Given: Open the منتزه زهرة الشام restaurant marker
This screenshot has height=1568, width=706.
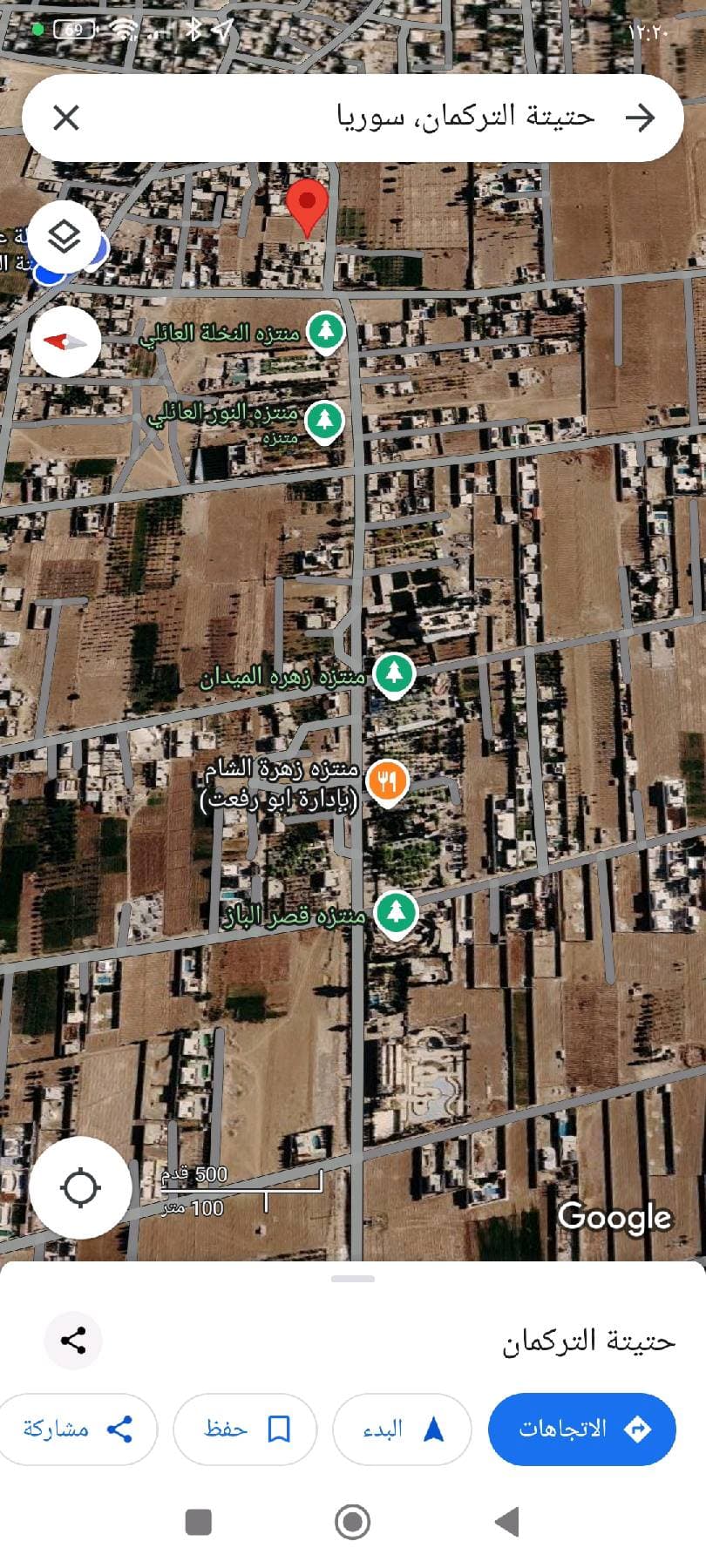Looking at the screenshot, I should click(x=388, y=781).
